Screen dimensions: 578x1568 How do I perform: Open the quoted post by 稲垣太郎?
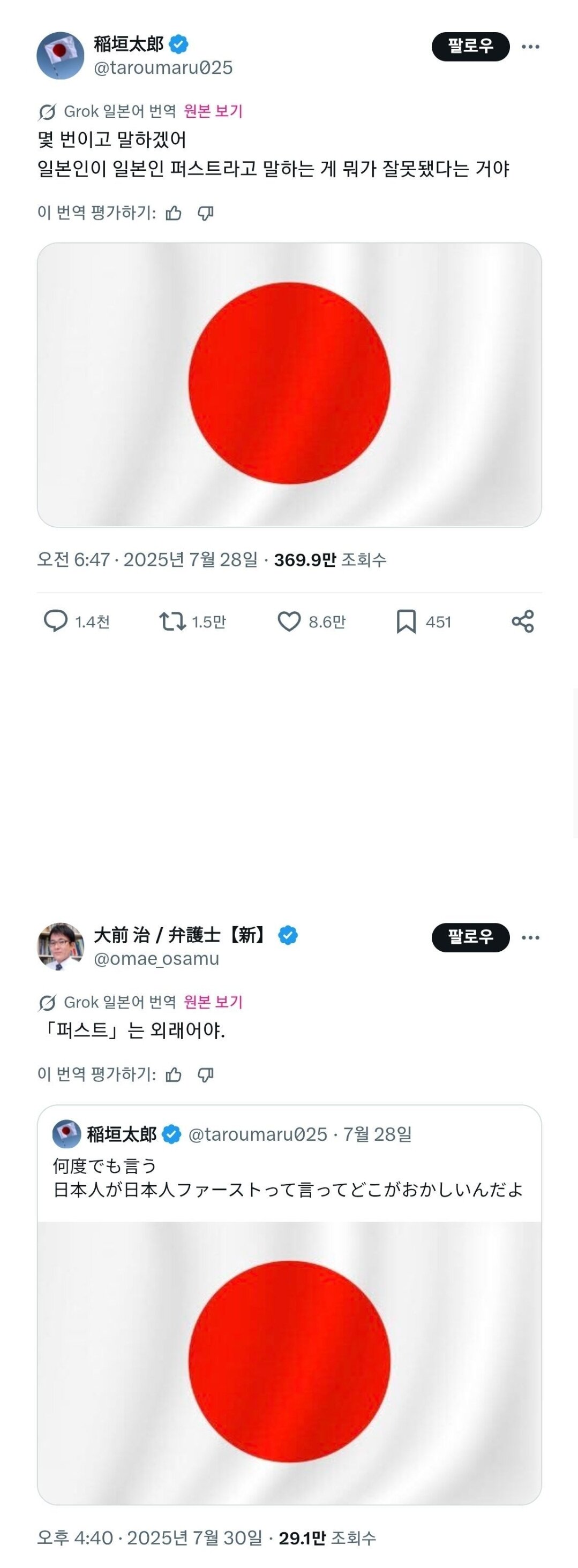pos(289,1178)
